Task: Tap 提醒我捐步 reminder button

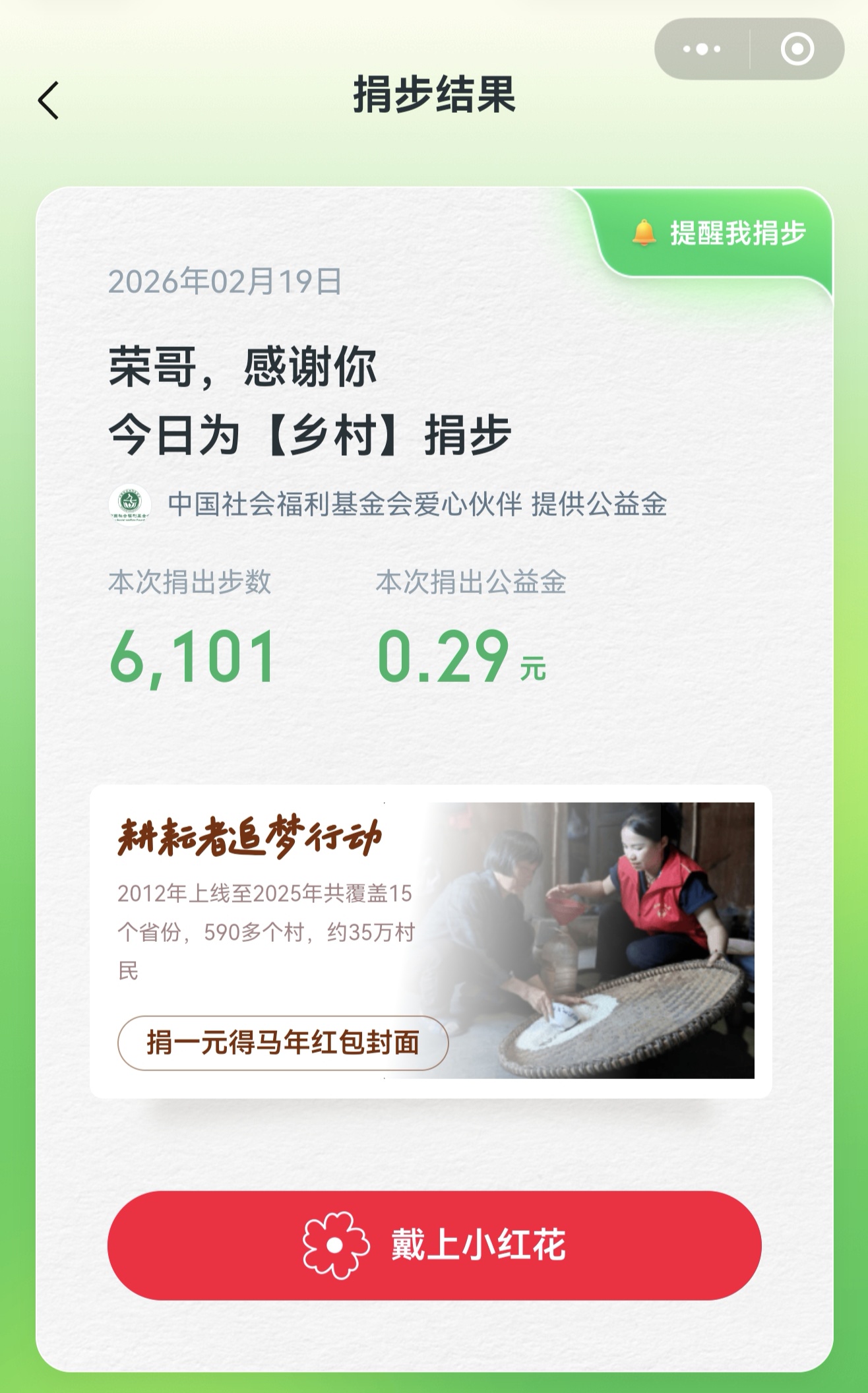Action: tap(719, 233)
